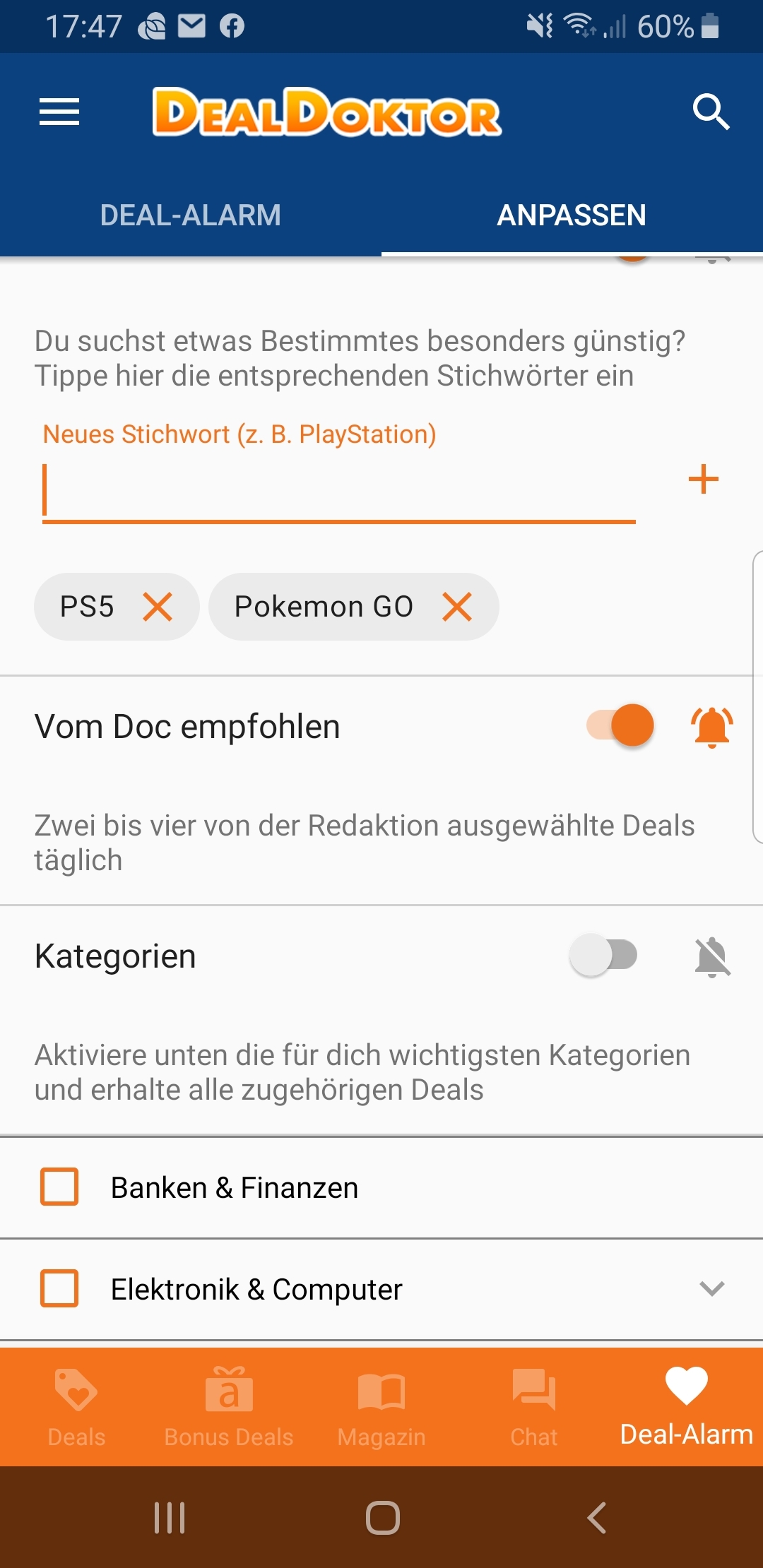Tap the muted Kategorien bell icon
Image resolution: width=763 pixels, height=1568 pixels.
coord(713,957)
